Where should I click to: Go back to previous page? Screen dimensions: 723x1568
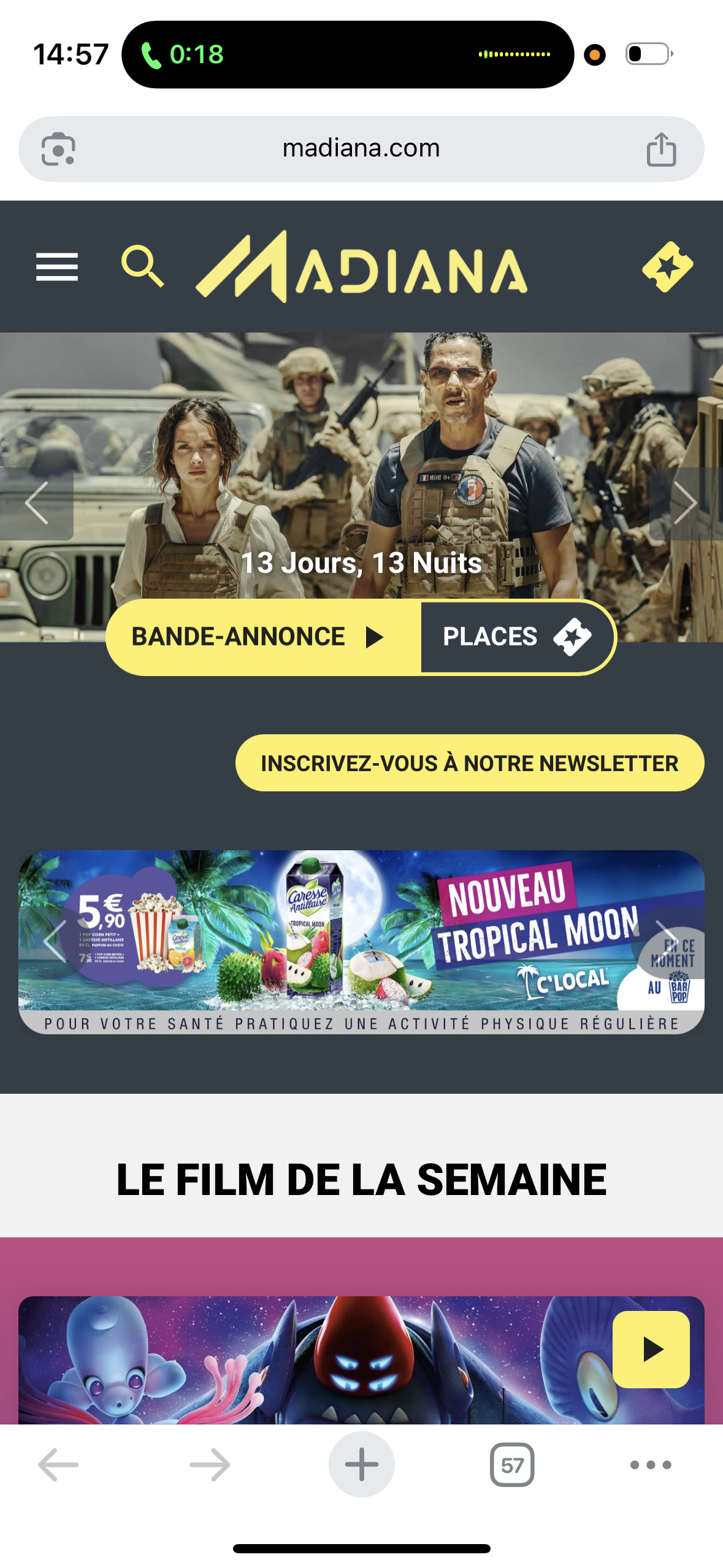[x=58, y=1465]
